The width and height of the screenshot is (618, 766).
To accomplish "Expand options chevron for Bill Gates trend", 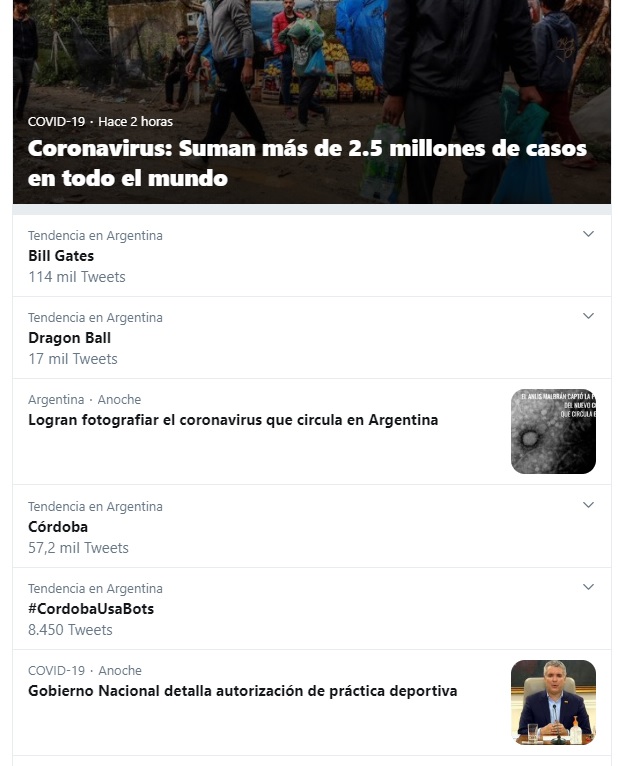I will click(x=588, y=234).
